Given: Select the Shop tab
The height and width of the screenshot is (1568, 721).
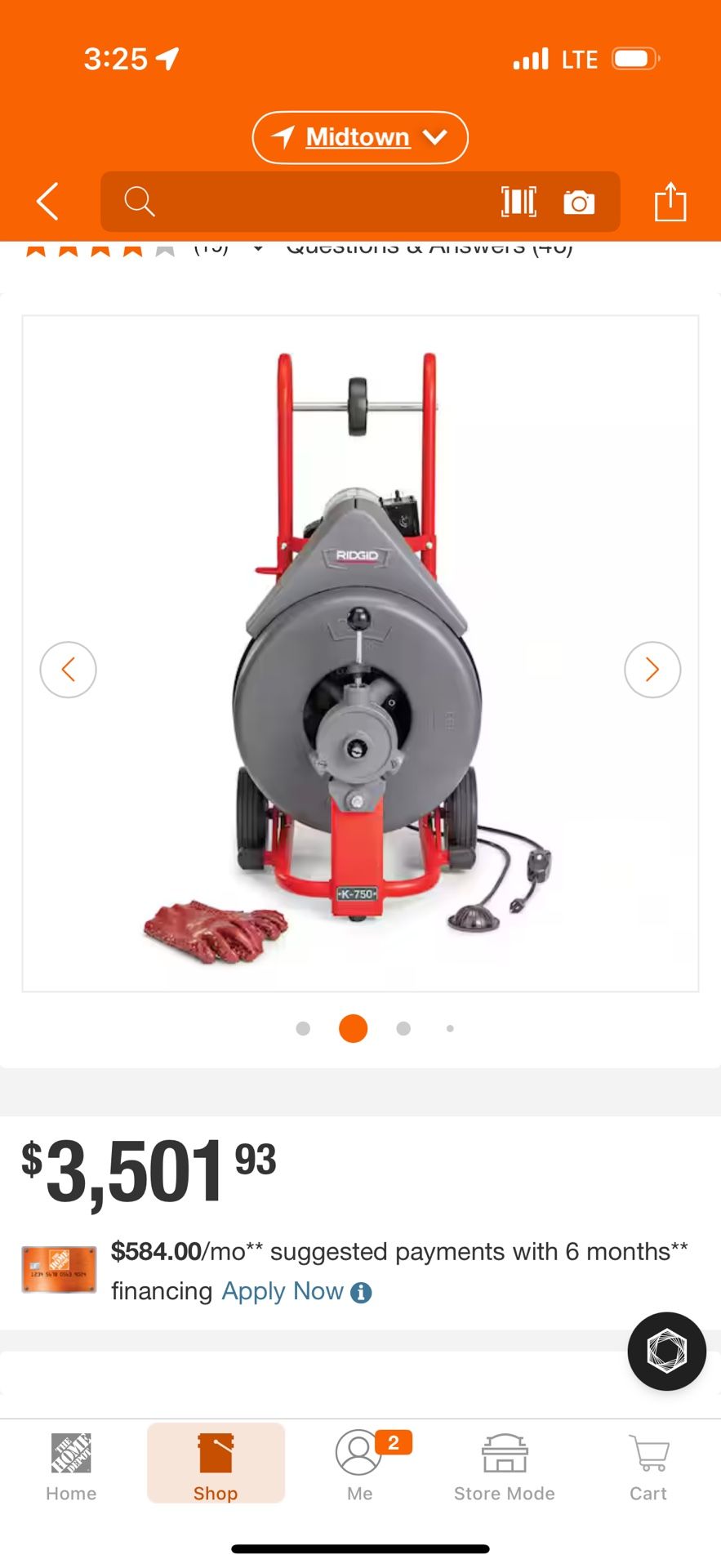Looking at the screenshot, I should tap(216, 1468).
